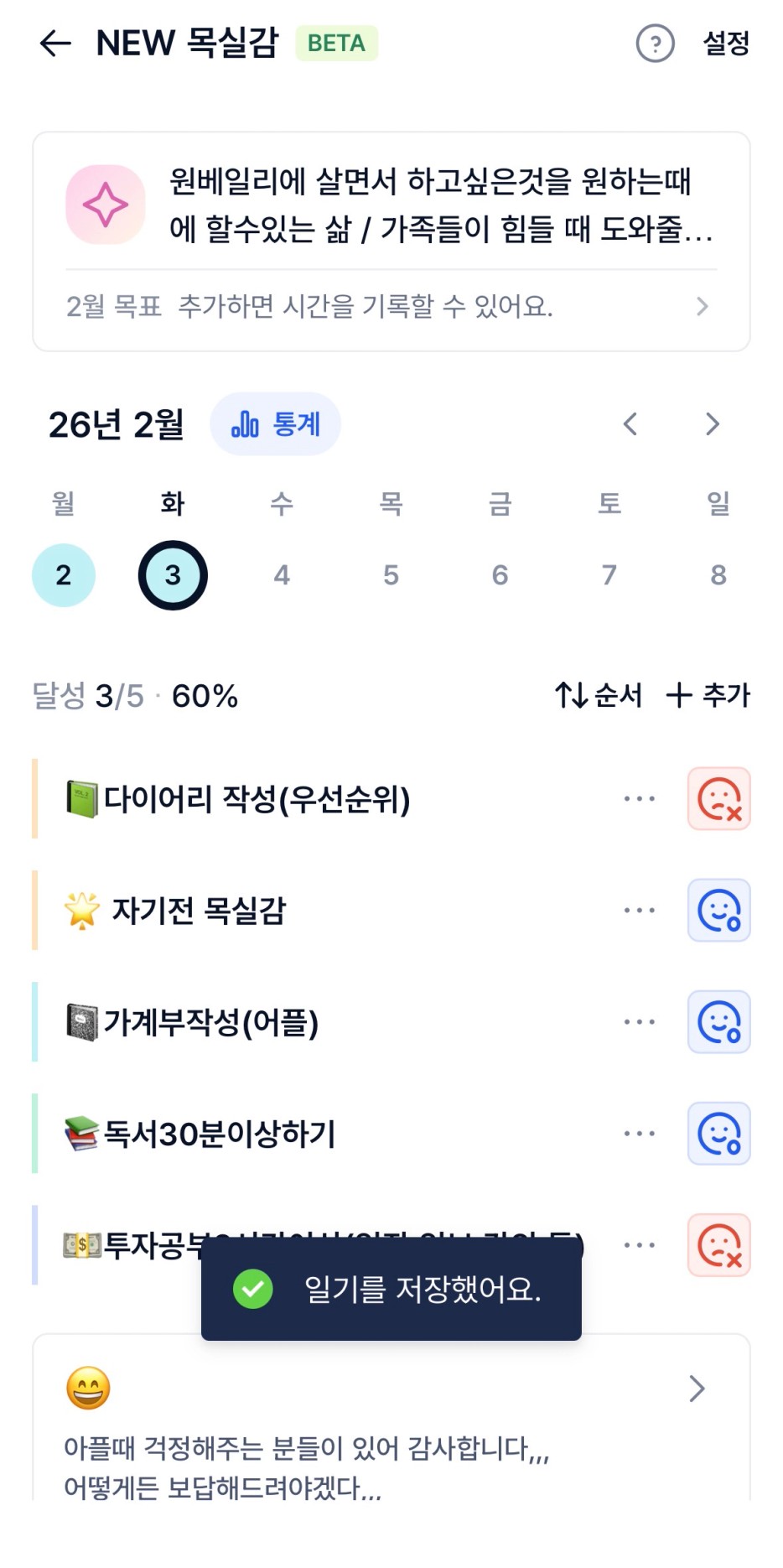
Task: Go to the previous week arrow
Action: click(x=630, y=424)
